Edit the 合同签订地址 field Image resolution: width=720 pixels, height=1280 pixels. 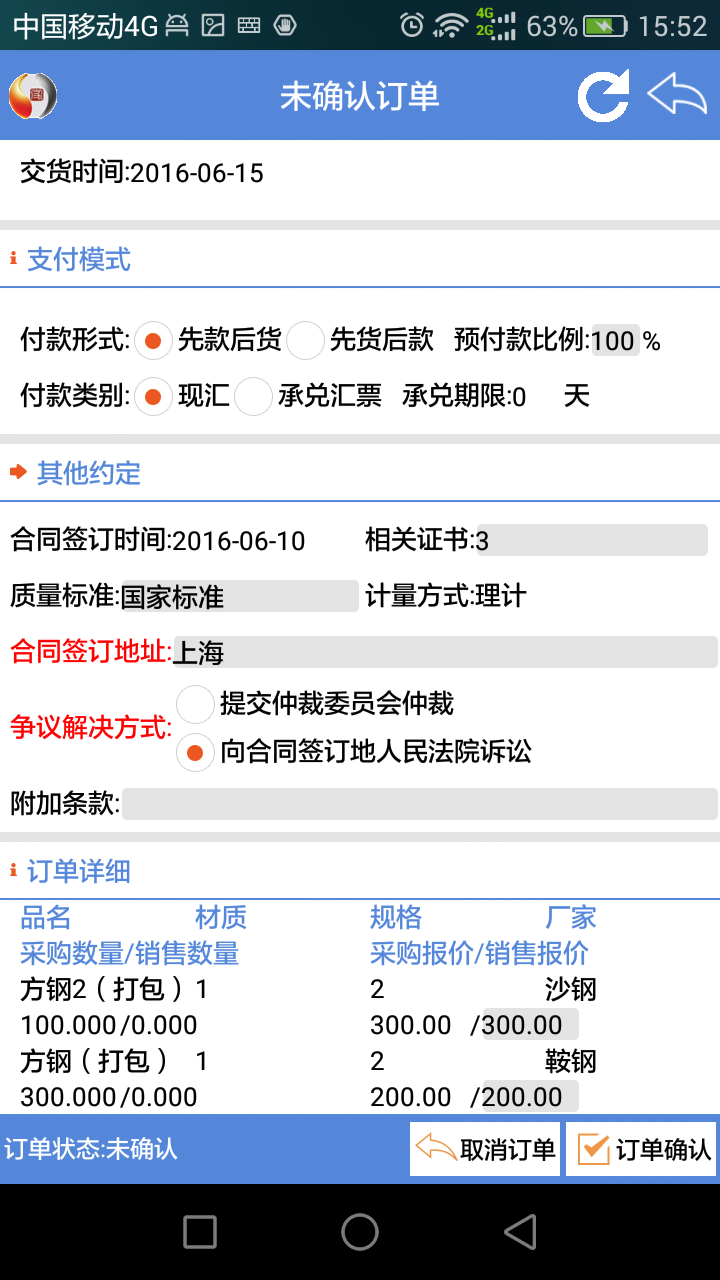tap(445, 653)
